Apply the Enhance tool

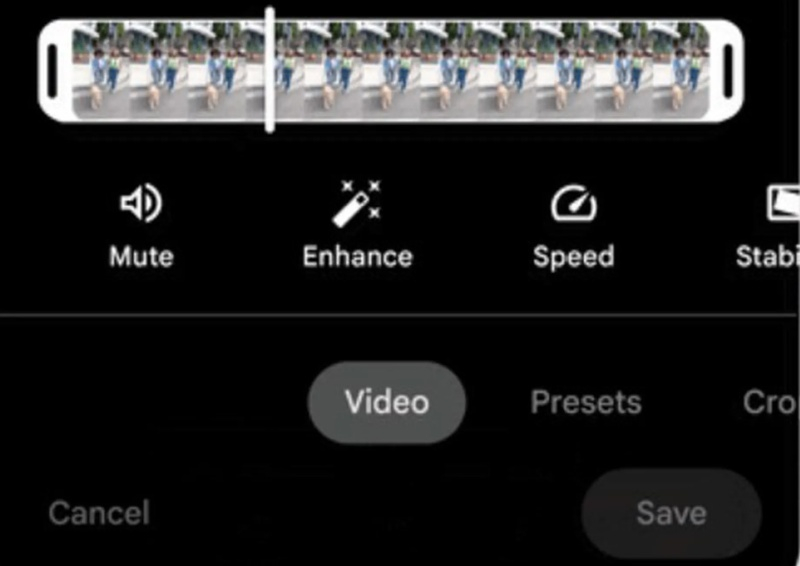click(x=357, y=228)
